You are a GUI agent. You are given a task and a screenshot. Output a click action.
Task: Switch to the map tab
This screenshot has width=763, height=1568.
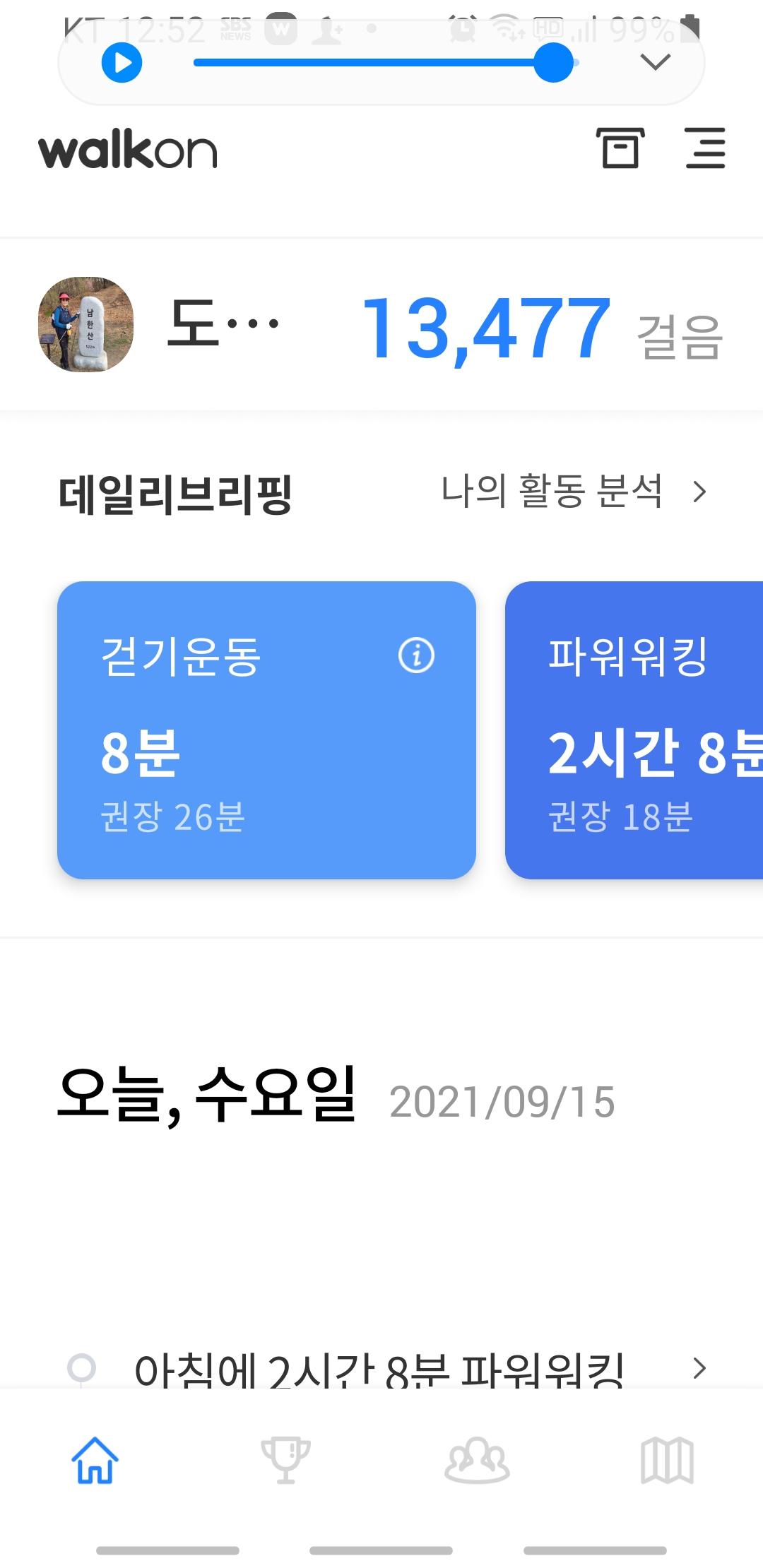point(667,1461)
